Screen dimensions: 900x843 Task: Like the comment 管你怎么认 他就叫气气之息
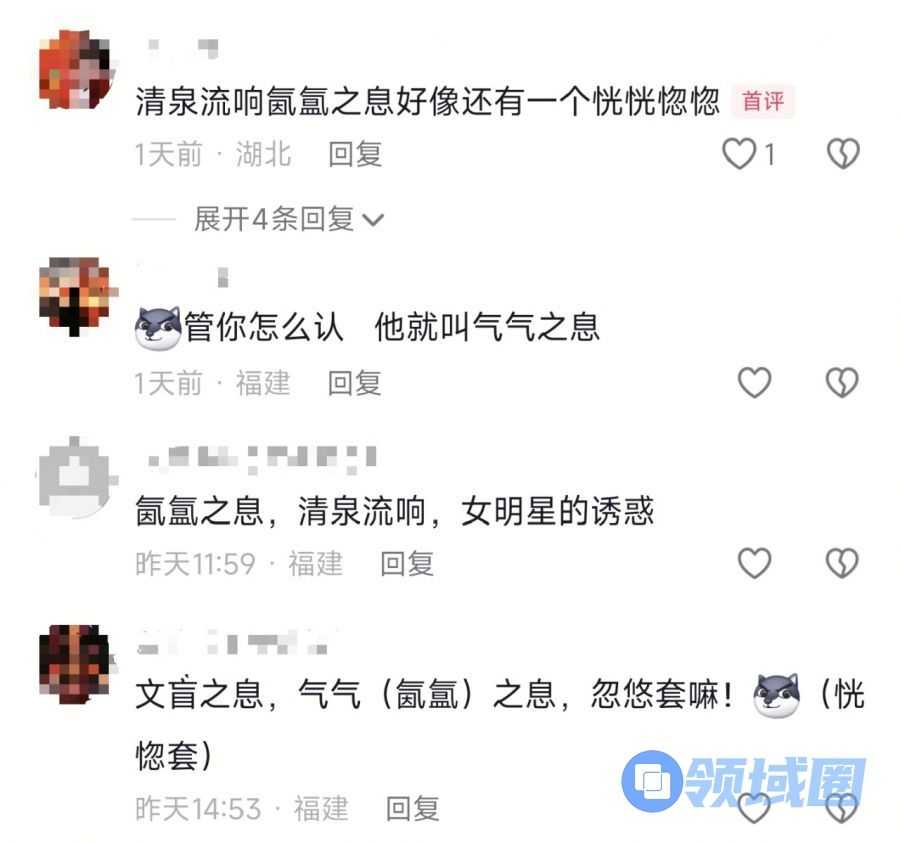coord(754,382)
